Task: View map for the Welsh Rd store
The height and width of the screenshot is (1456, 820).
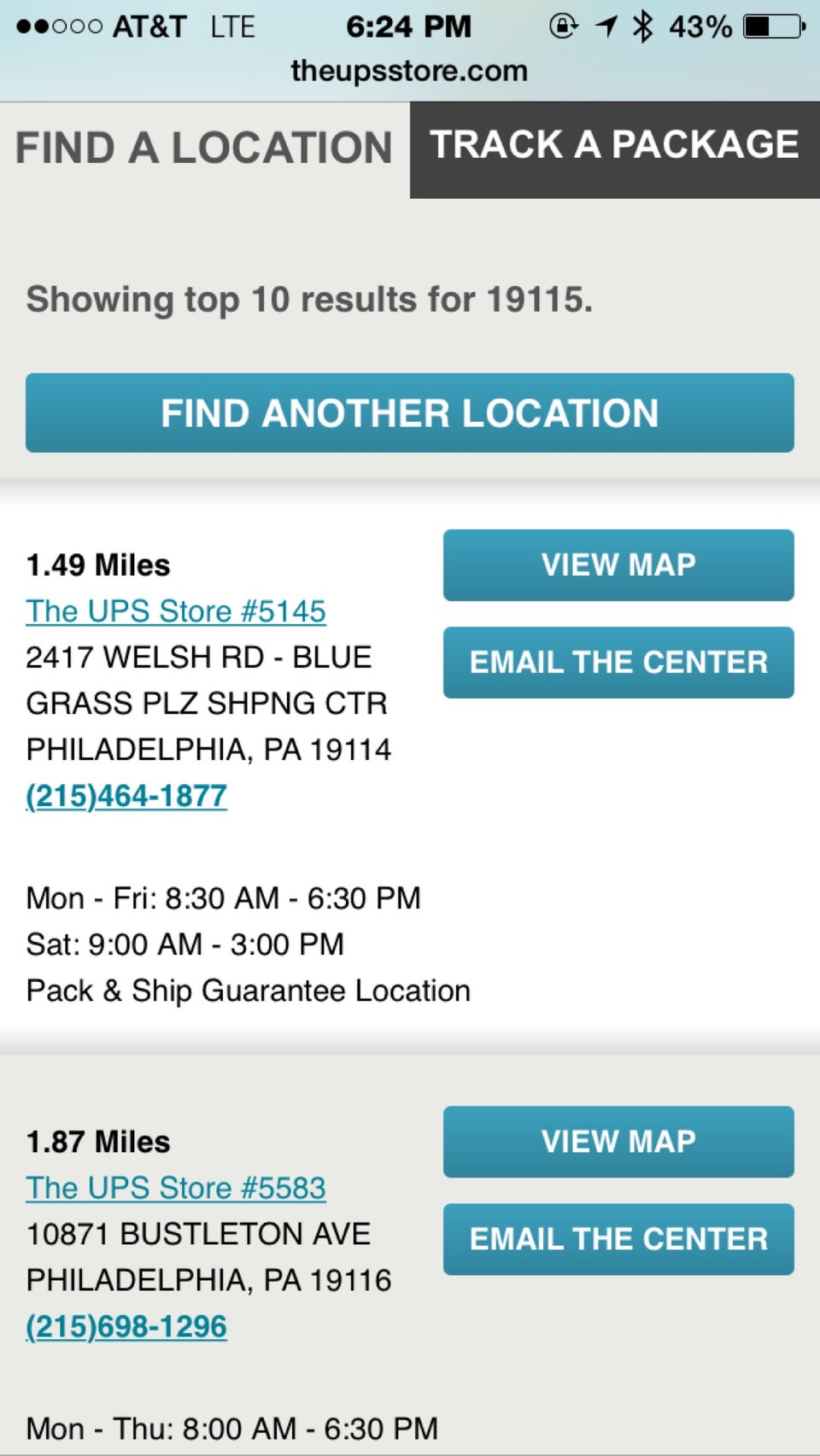Action: (618, 565)
